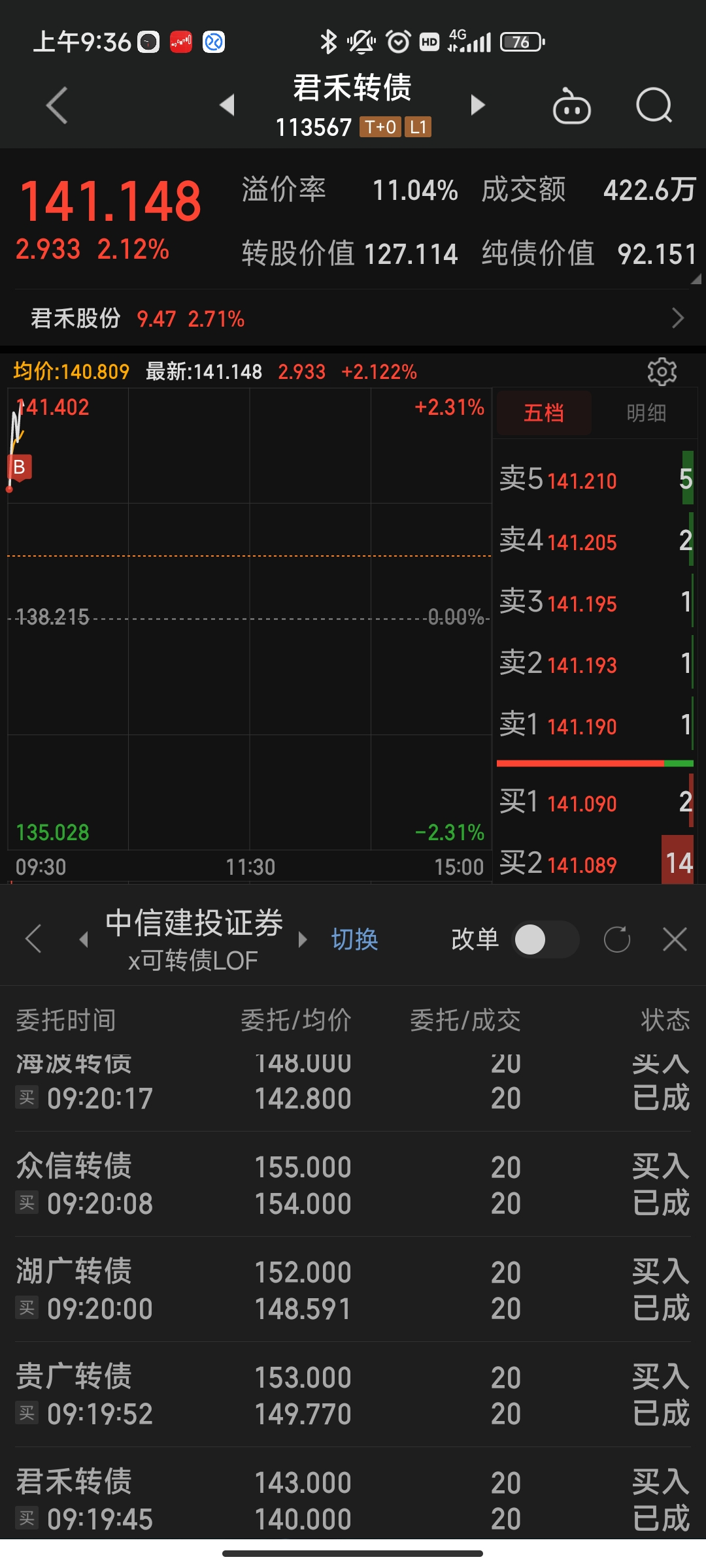This screenshot has height=1568, width=706.
Task: Switch to the next security with right triangle
Action: click(x=478, y=105)
